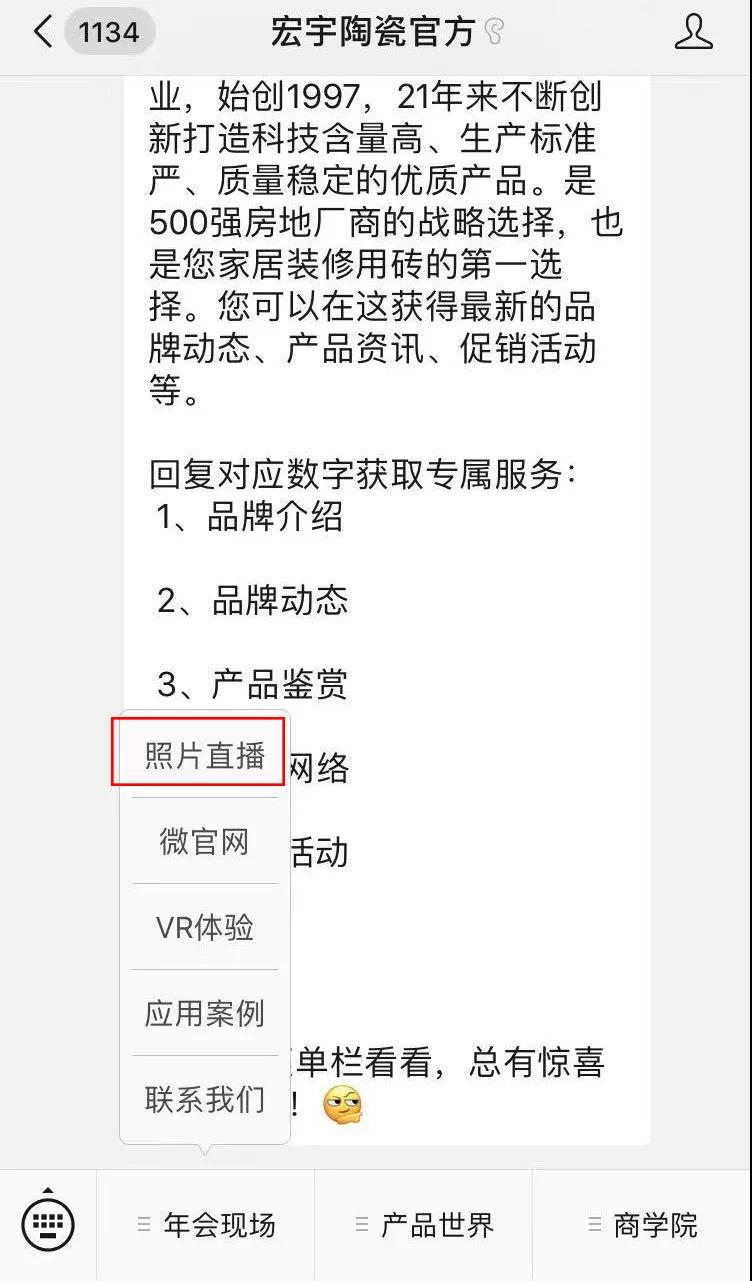Open 应用案例 menu entry
Viewport: 752px width, 1281px height.
[x=204, y=1013]
